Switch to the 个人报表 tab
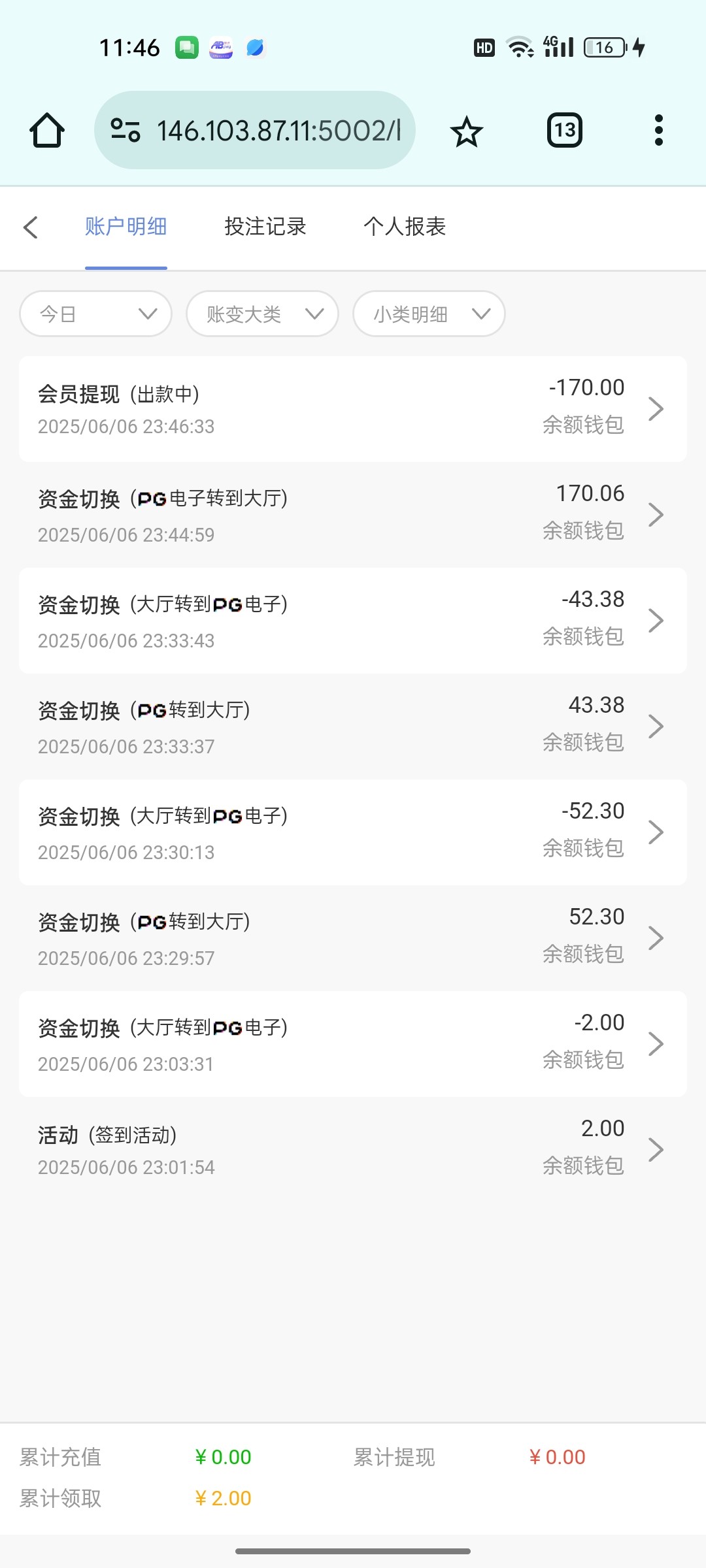The height and width of the screenshot is (1568, 706). (x=404, y=227)
